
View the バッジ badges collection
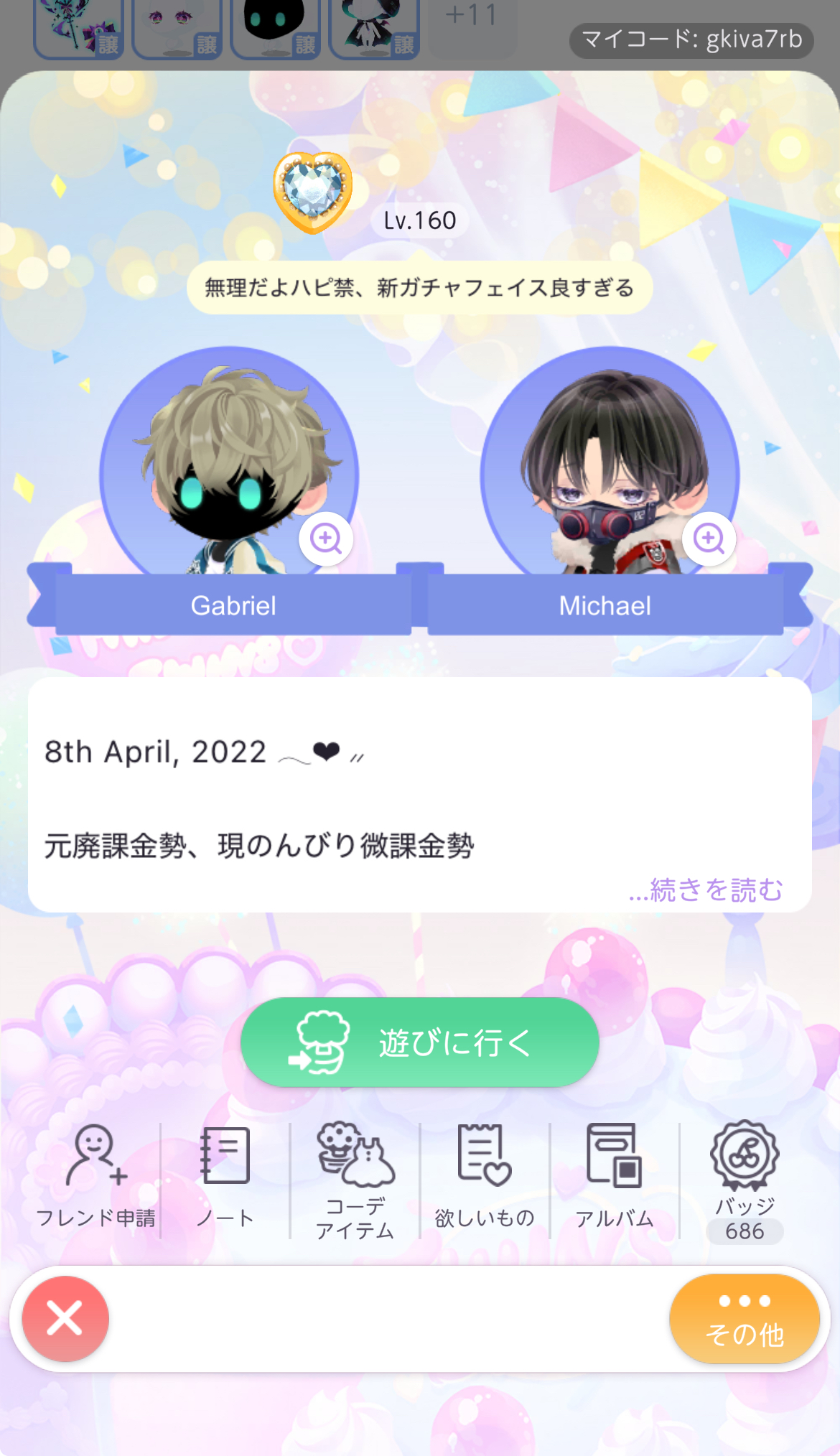(x=745, y=1181)
